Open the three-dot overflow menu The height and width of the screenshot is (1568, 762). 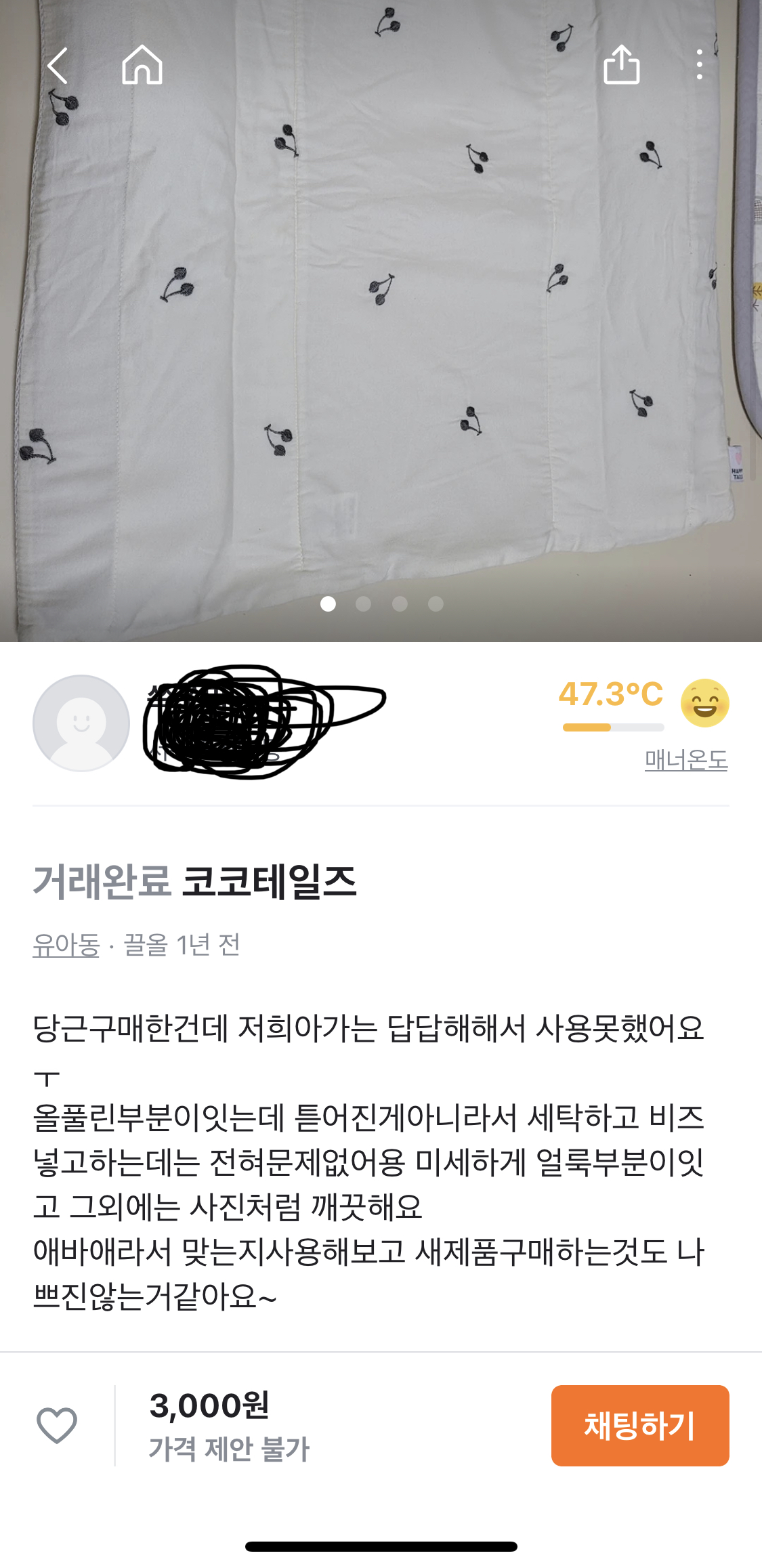pos(699,65)
